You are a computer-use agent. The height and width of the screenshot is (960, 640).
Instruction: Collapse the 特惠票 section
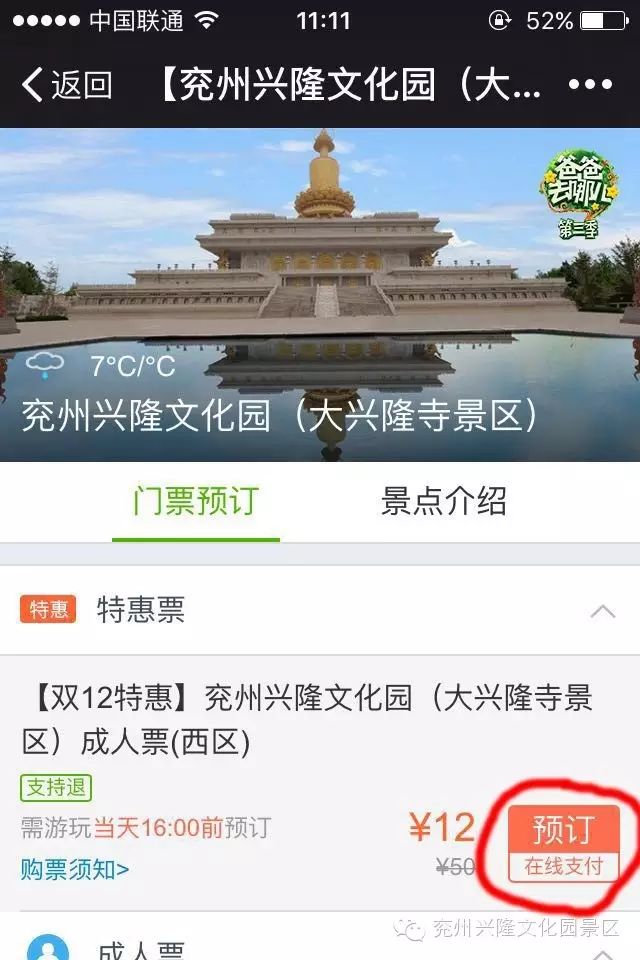click(x=602, y=610)
